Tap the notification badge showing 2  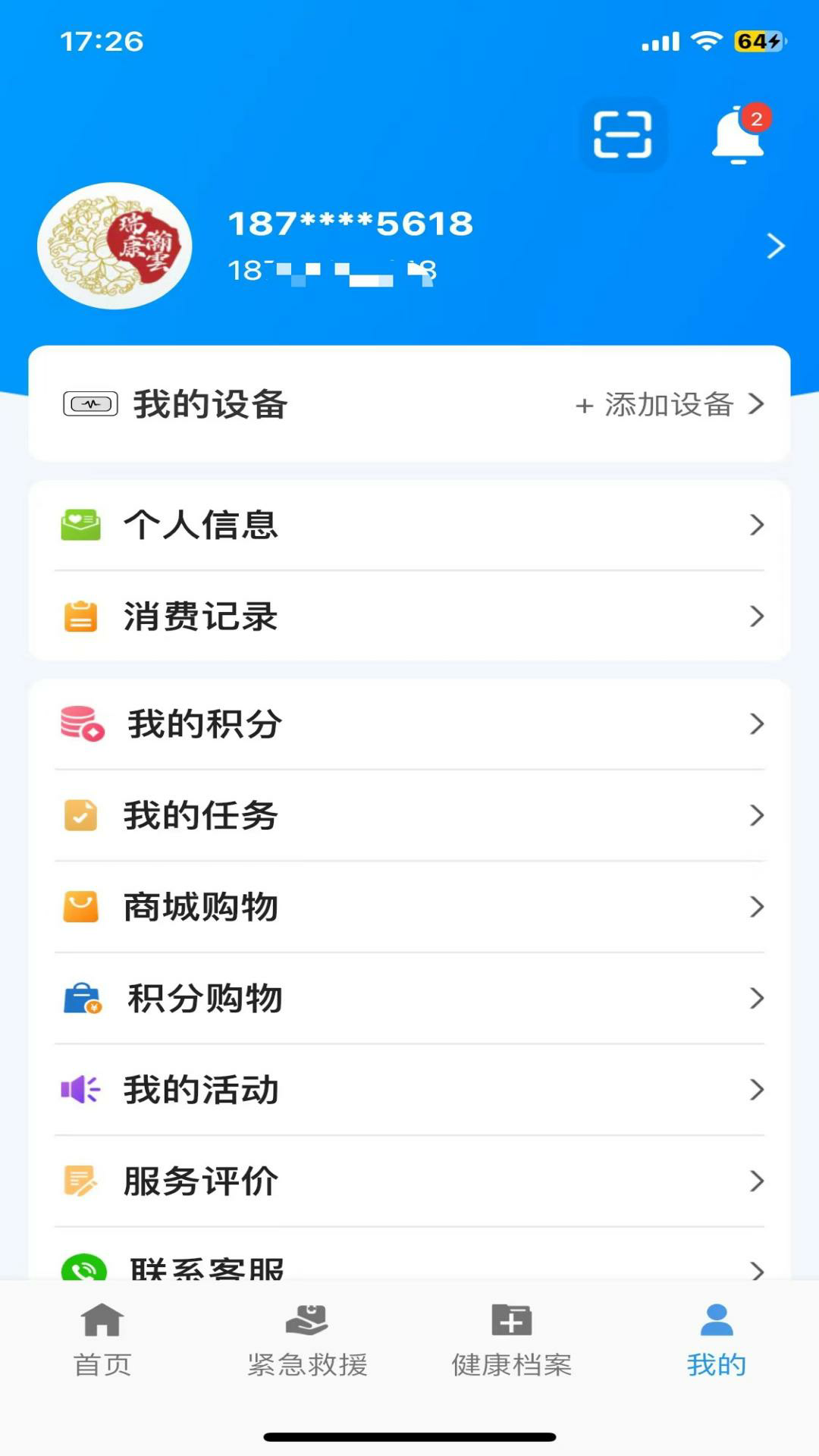pos(755,118)
